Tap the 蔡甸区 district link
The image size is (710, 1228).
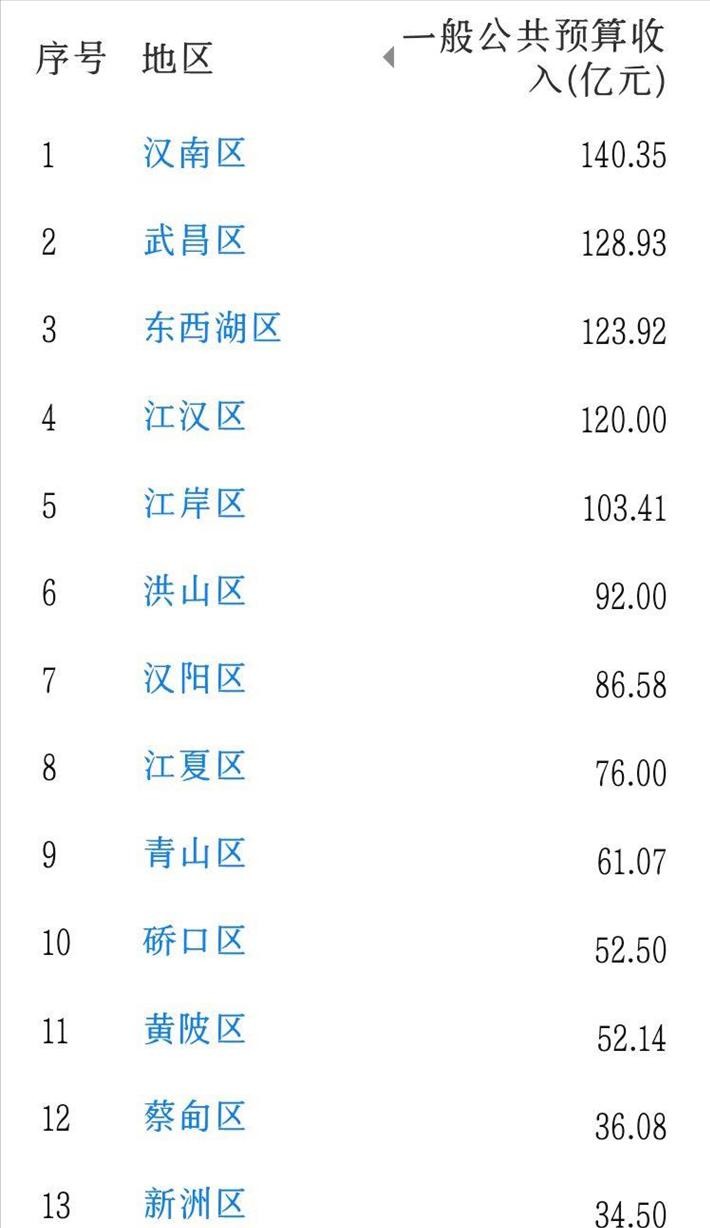click(194, 1116)
